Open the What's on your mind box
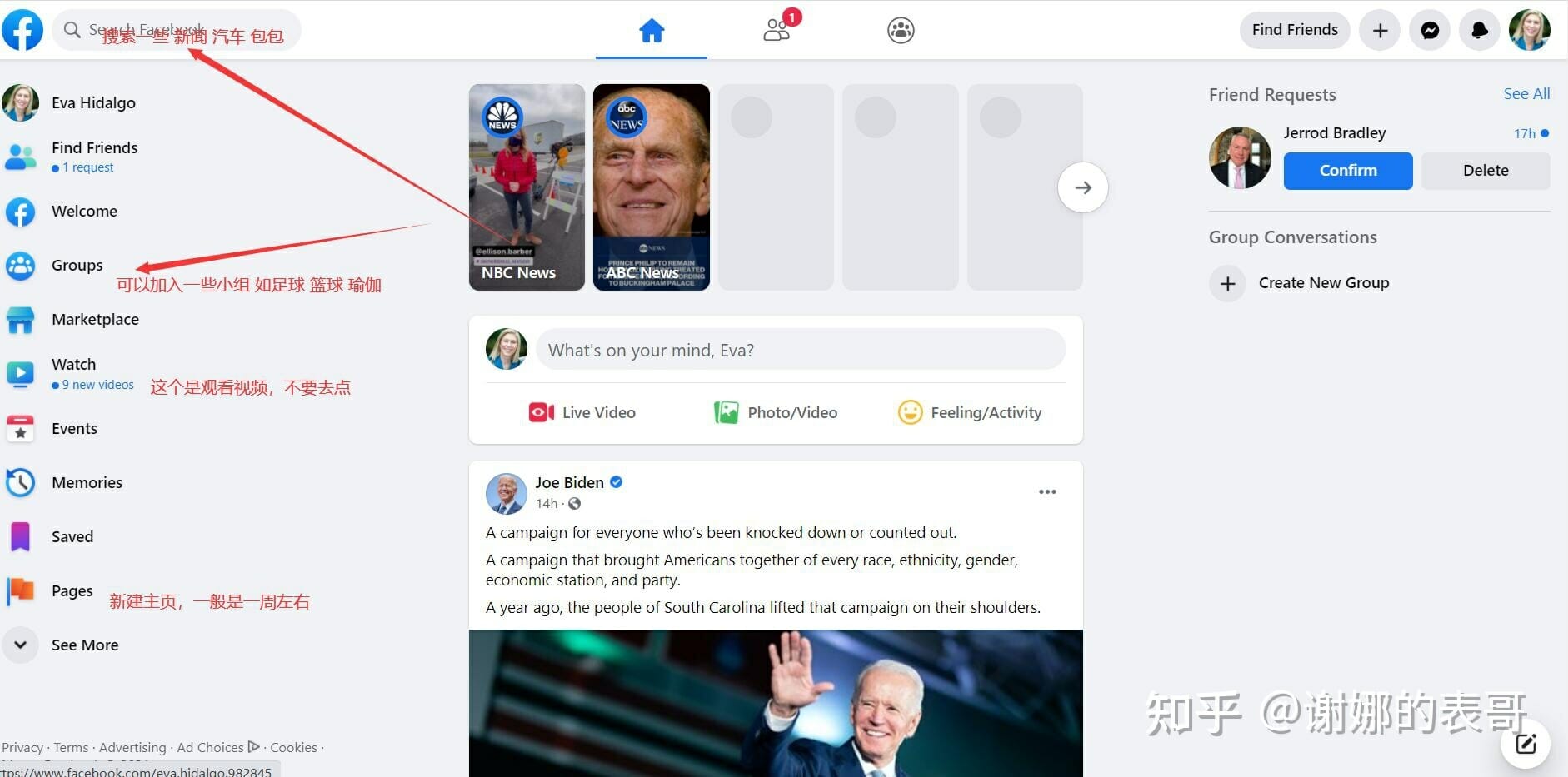The width and height of the screenshot is (1568, 777). pyautogui.click(x=800, y=350)
